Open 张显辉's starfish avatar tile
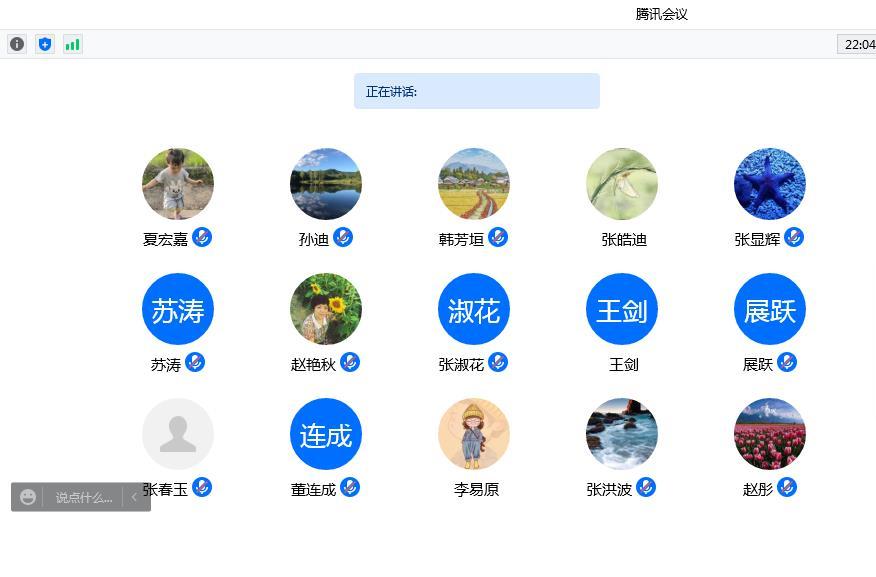The width and height of the screenshot is (876, 577). [x=770, y=184]
